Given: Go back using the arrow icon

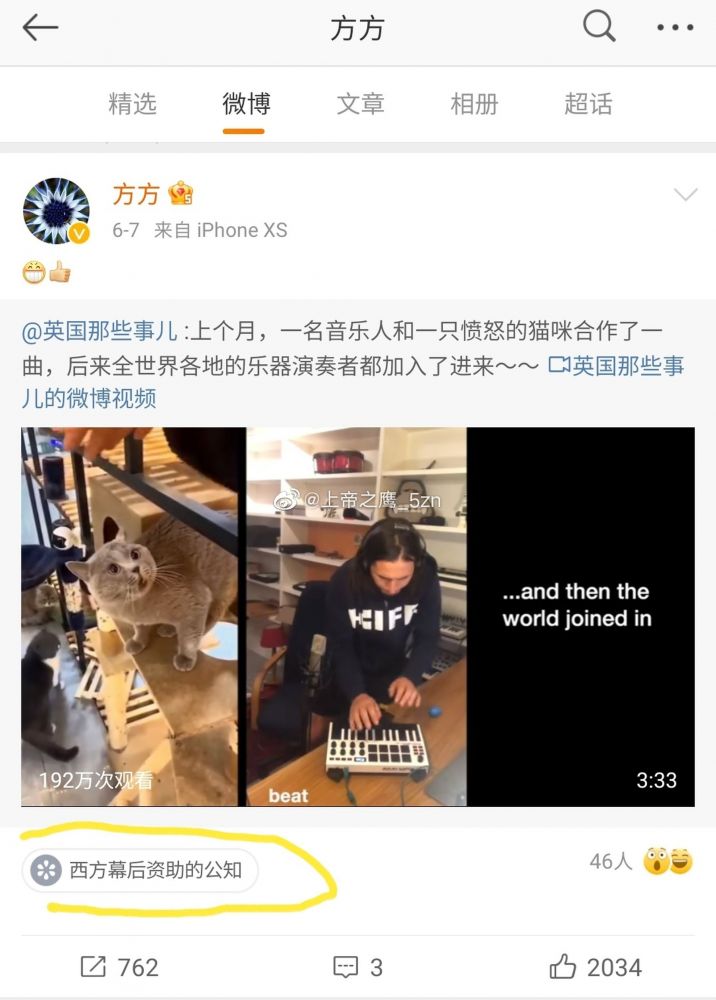Looking at the screenshot, I should [x=40, y=28].
